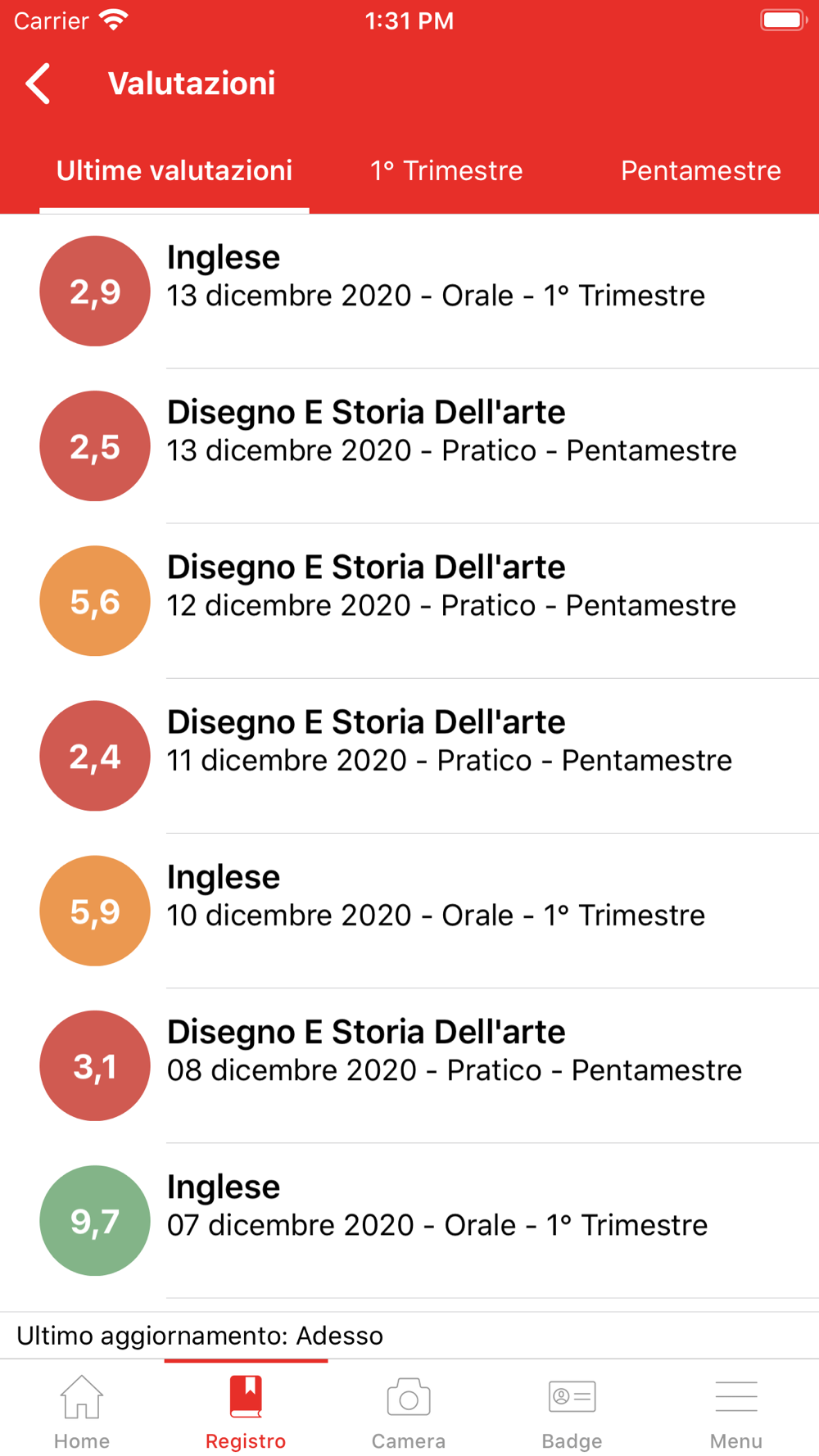
Task: Switch to the Pentamestre tab
Action: [x=700, y=170]
